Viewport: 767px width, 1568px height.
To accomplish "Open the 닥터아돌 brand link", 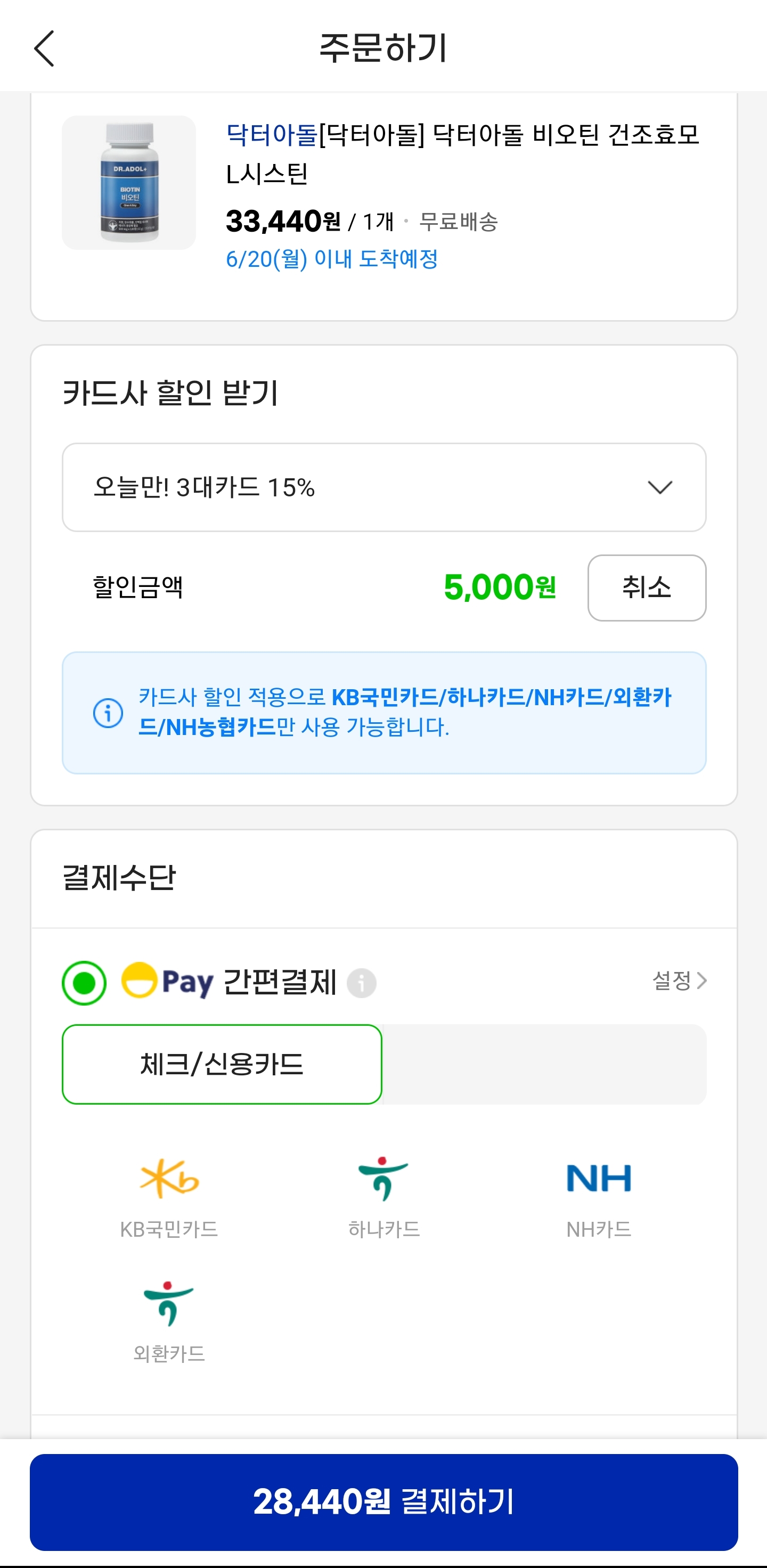I will (x=272, y=135).
